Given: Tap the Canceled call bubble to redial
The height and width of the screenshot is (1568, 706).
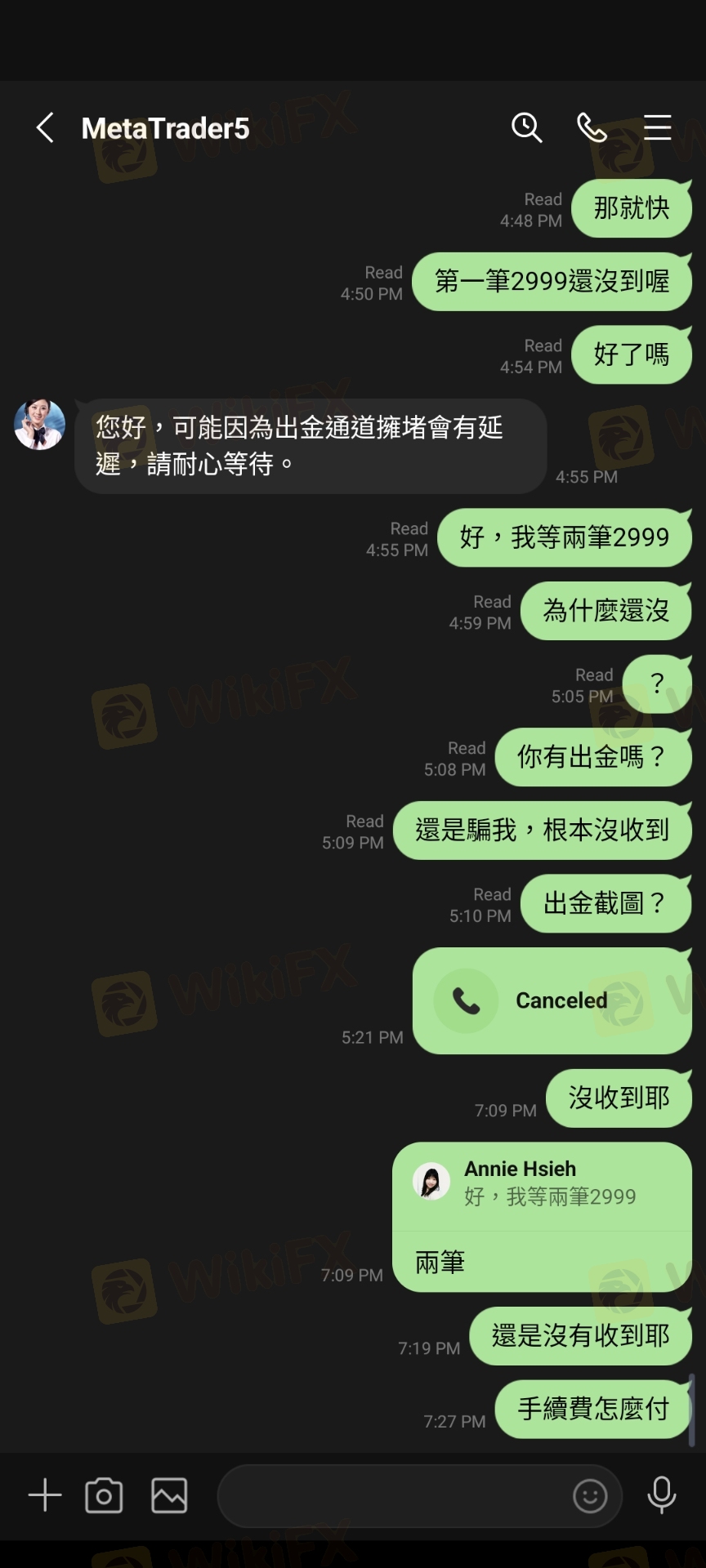Looking at the screenshot, I should (x=552, y=1000).
